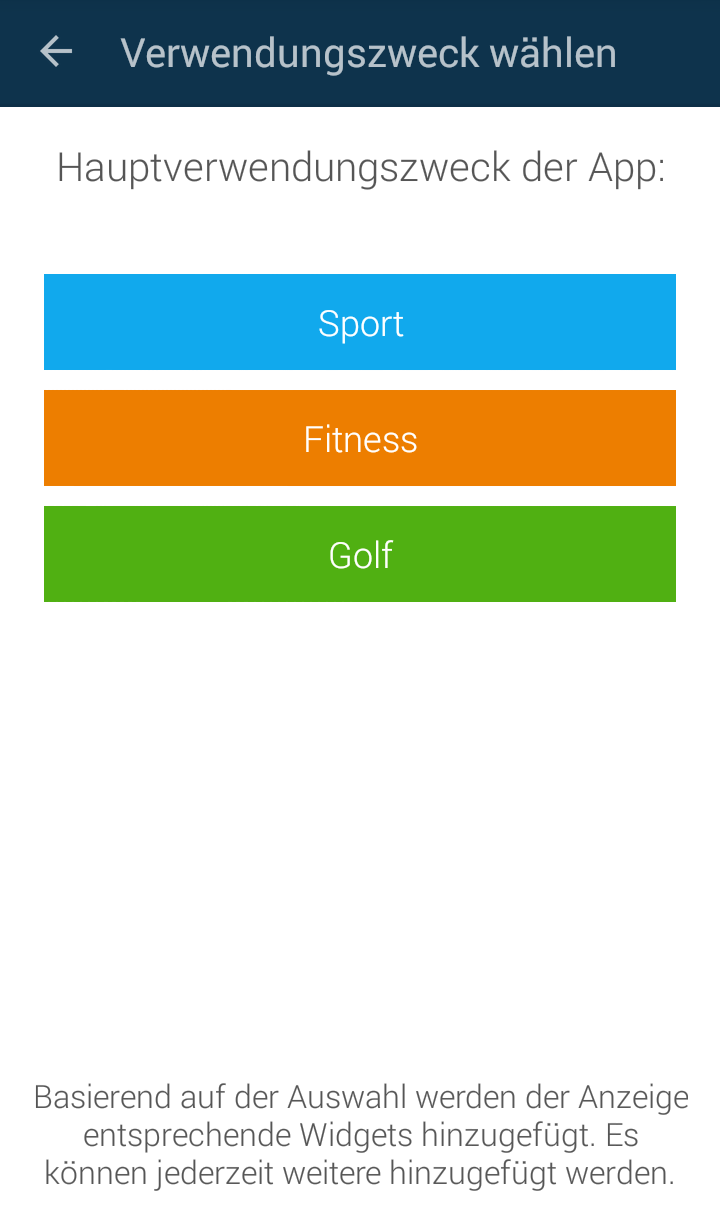Select Sport as main purpose
The width and height of the screenshot is (720, 1225).
click(360, 322)
